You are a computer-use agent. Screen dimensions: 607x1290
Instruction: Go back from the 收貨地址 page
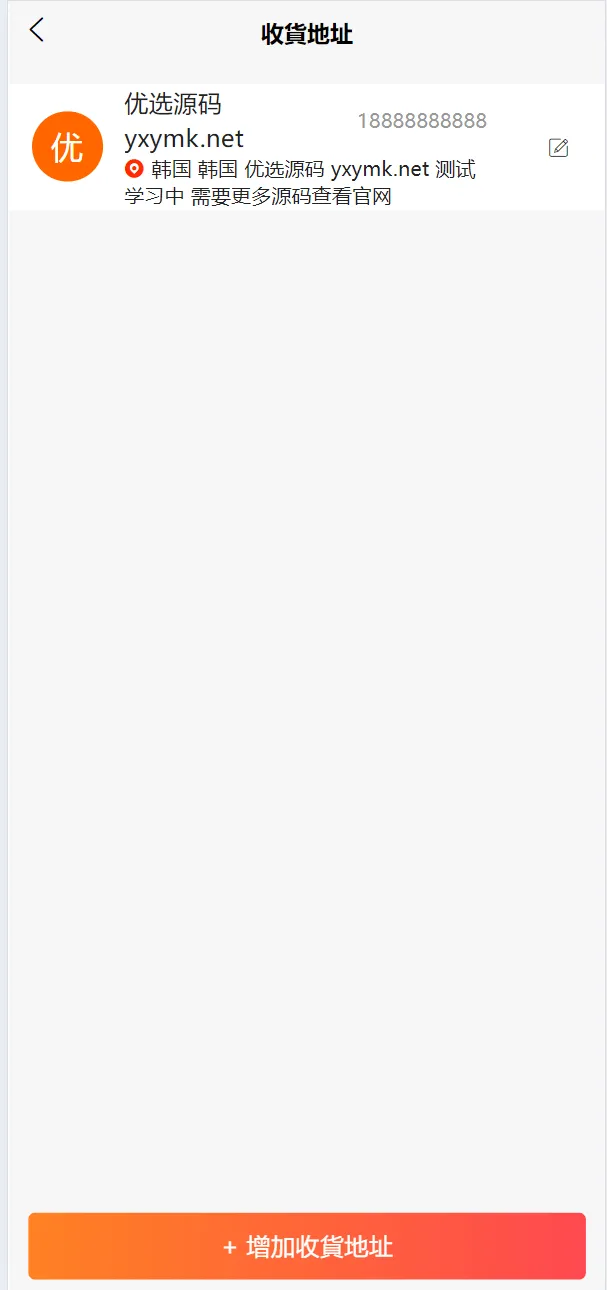click(37, 31)
